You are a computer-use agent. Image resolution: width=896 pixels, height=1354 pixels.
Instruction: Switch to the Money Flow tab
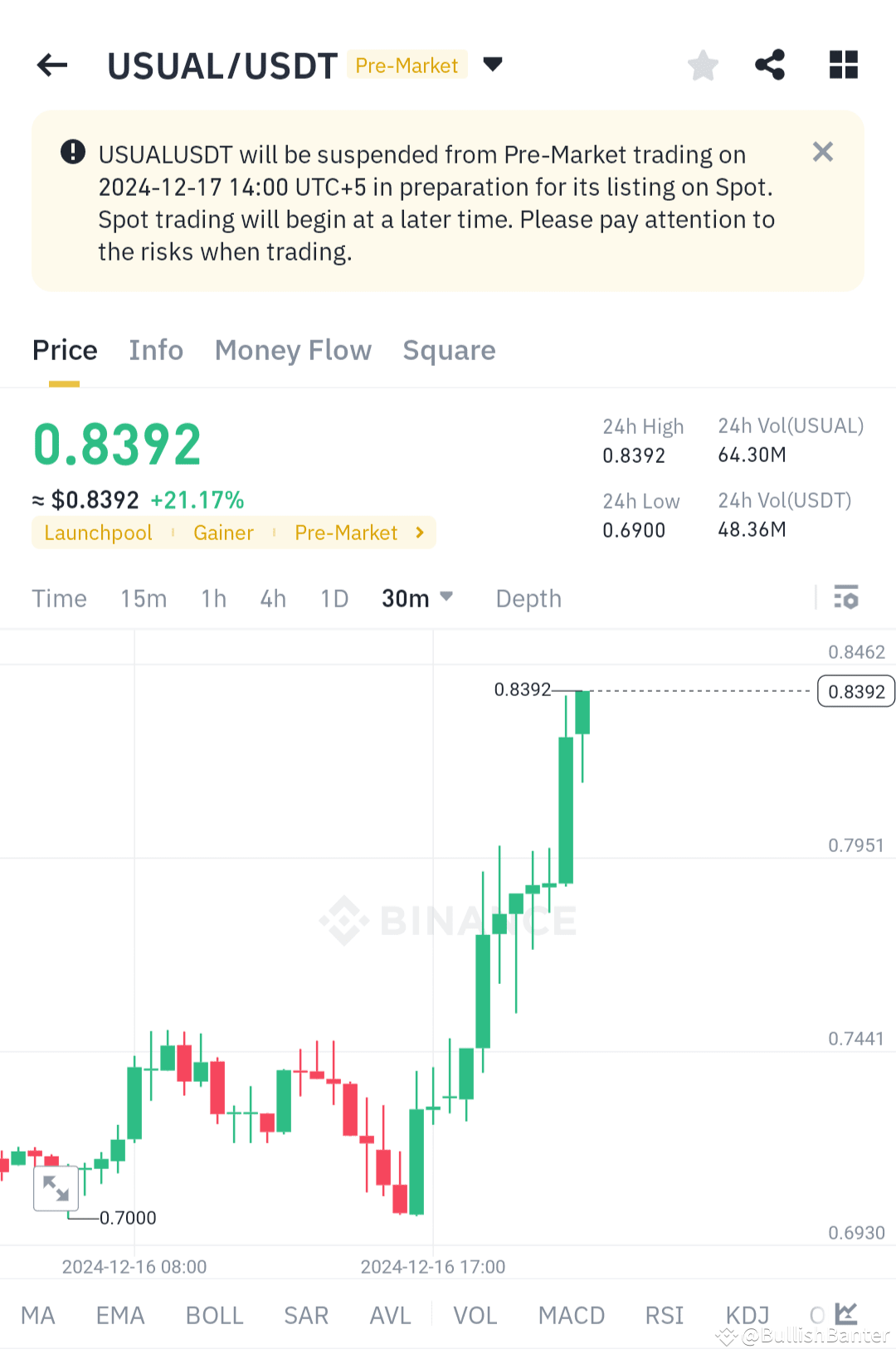click(293, 350)
